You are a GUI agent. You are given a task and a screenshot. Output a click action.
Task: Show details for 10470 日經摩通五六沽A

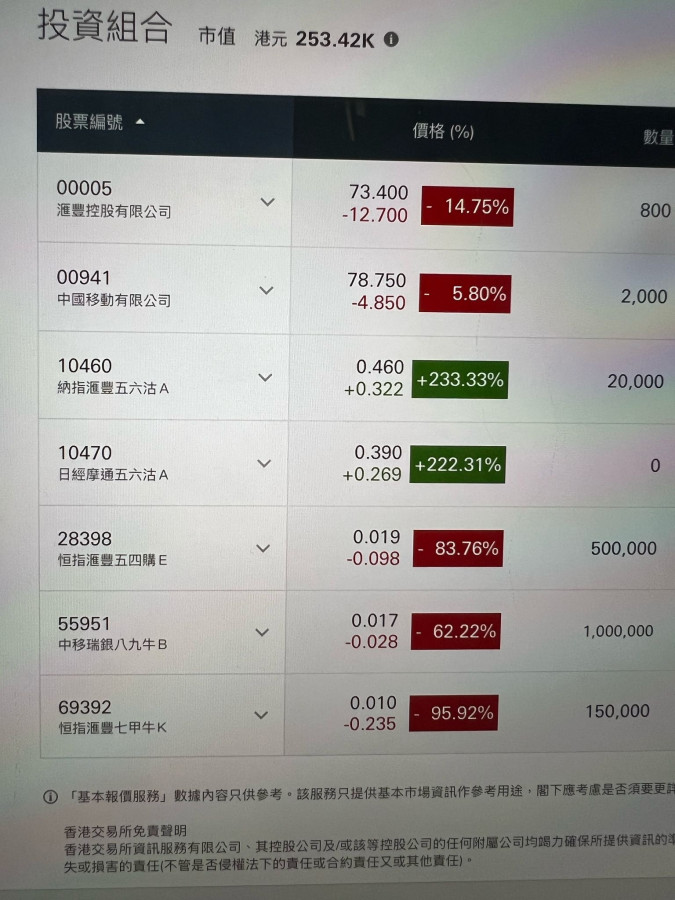[264, 464]
